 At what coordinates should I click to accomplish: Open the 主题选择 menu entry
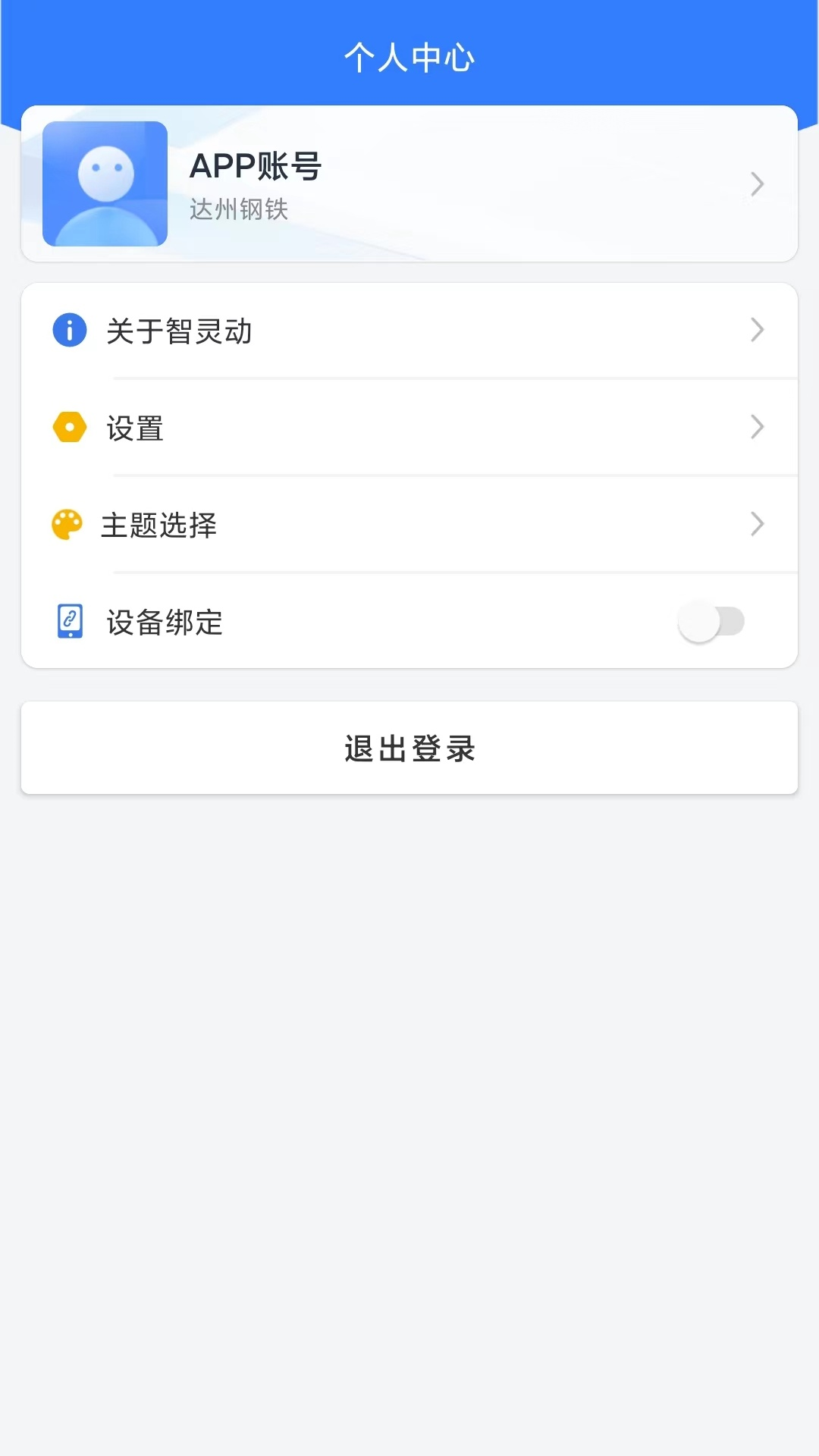click(x=160, y=525)
